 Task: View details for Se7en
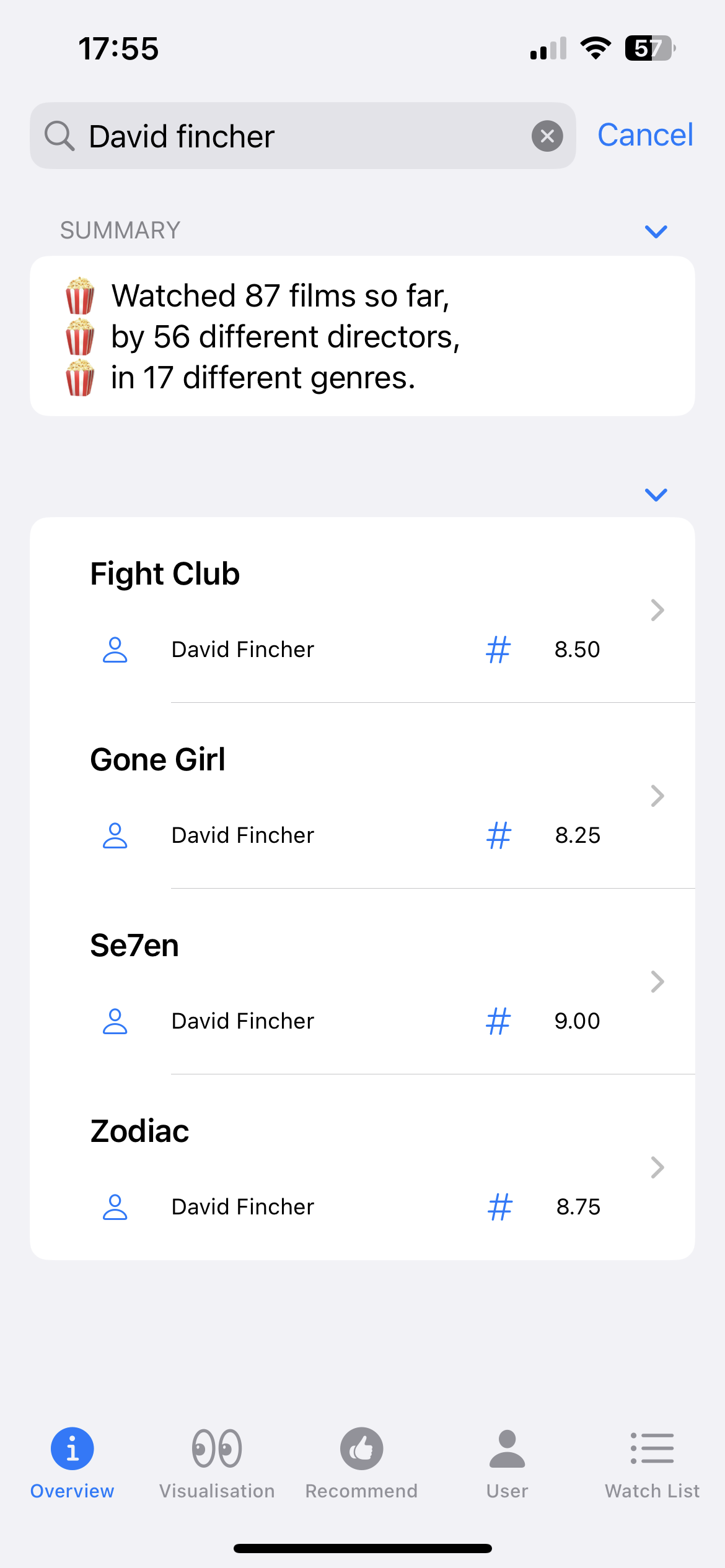pyautogui.click(x=362, y=982)
